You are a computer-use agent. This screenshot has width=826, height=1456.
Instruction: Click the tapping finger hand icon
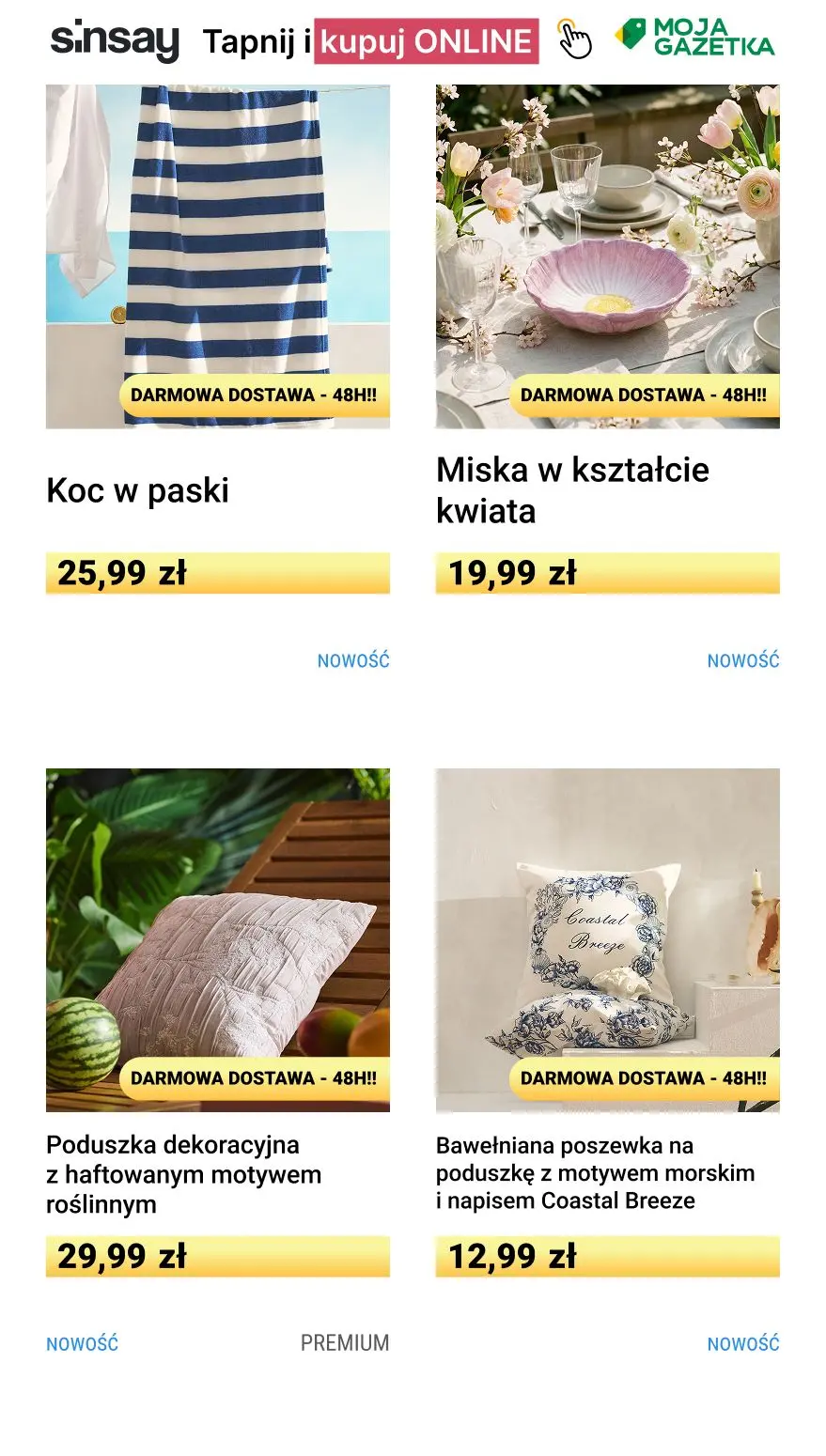[574, 40]
